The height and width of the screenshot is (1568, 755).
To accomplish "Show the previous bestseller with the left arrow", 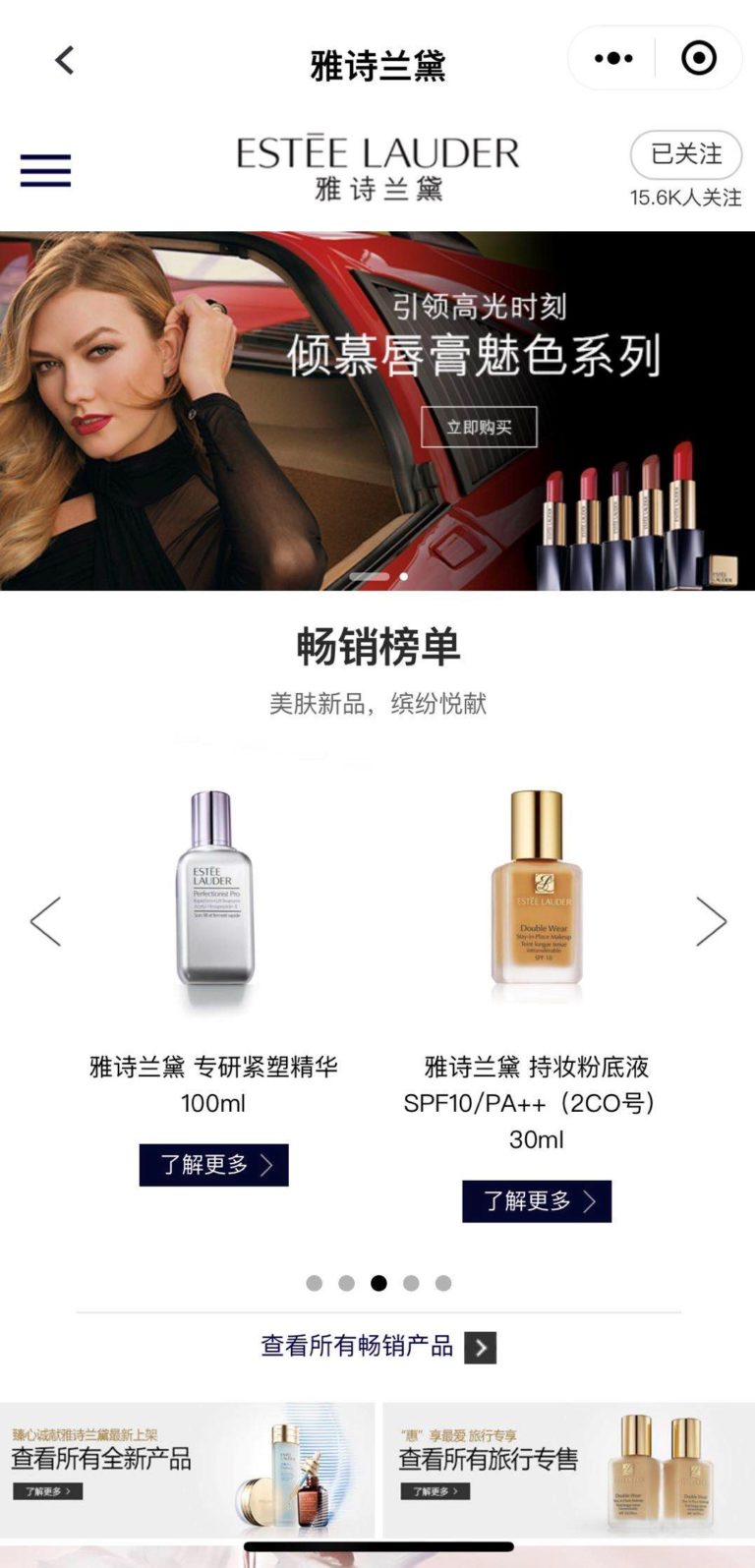I will click(45, 921).
